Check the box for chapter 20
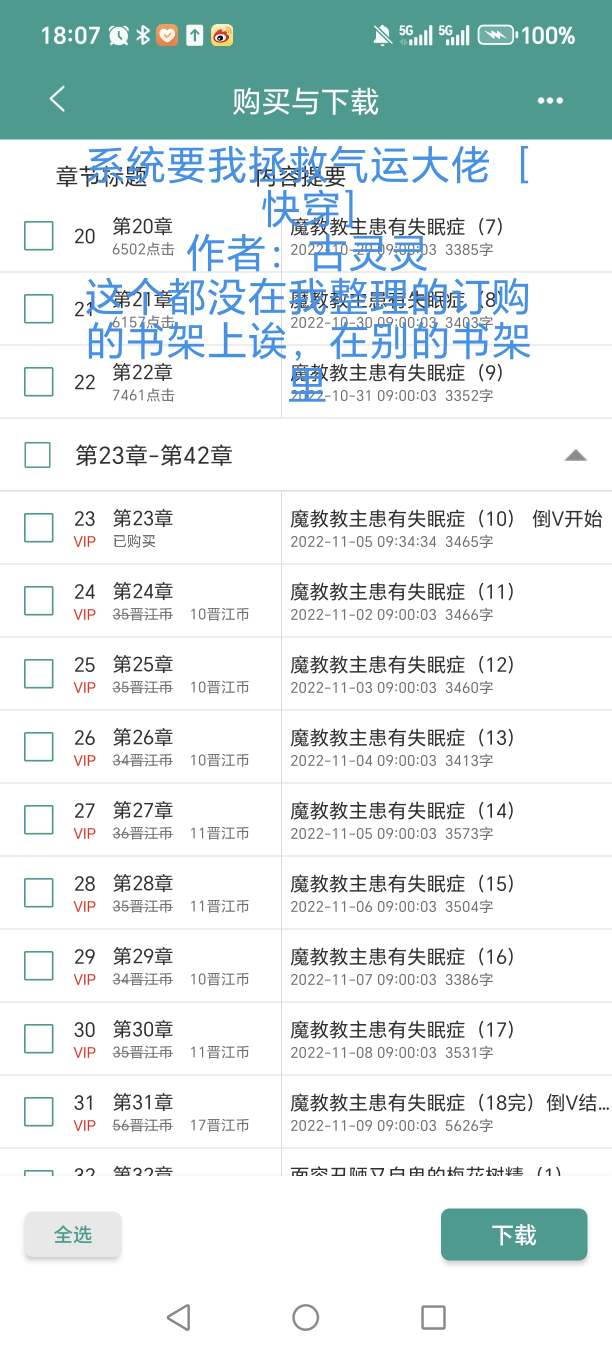Image resolution: width=612 pixels, height=1350 pixels. pyautogui.click(x=39, y=236)
